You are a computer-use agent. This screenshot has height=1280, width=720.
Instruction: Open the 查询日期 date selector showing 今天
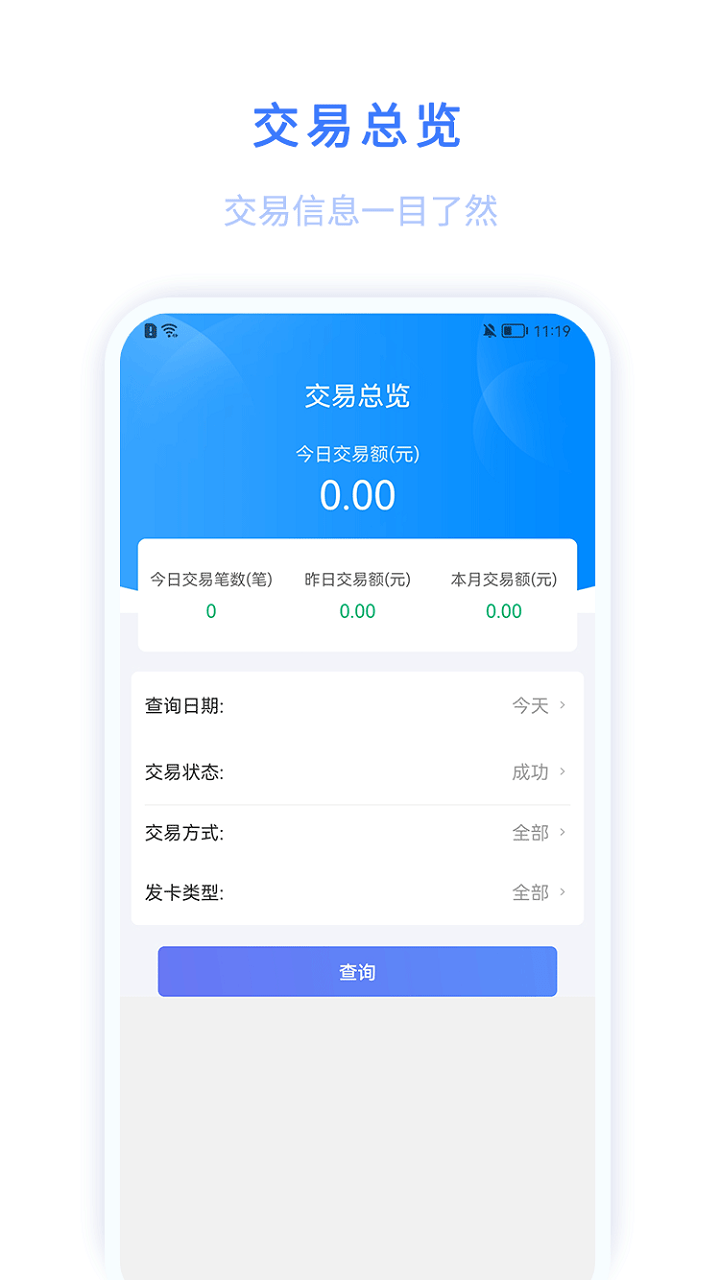(527, 705)
